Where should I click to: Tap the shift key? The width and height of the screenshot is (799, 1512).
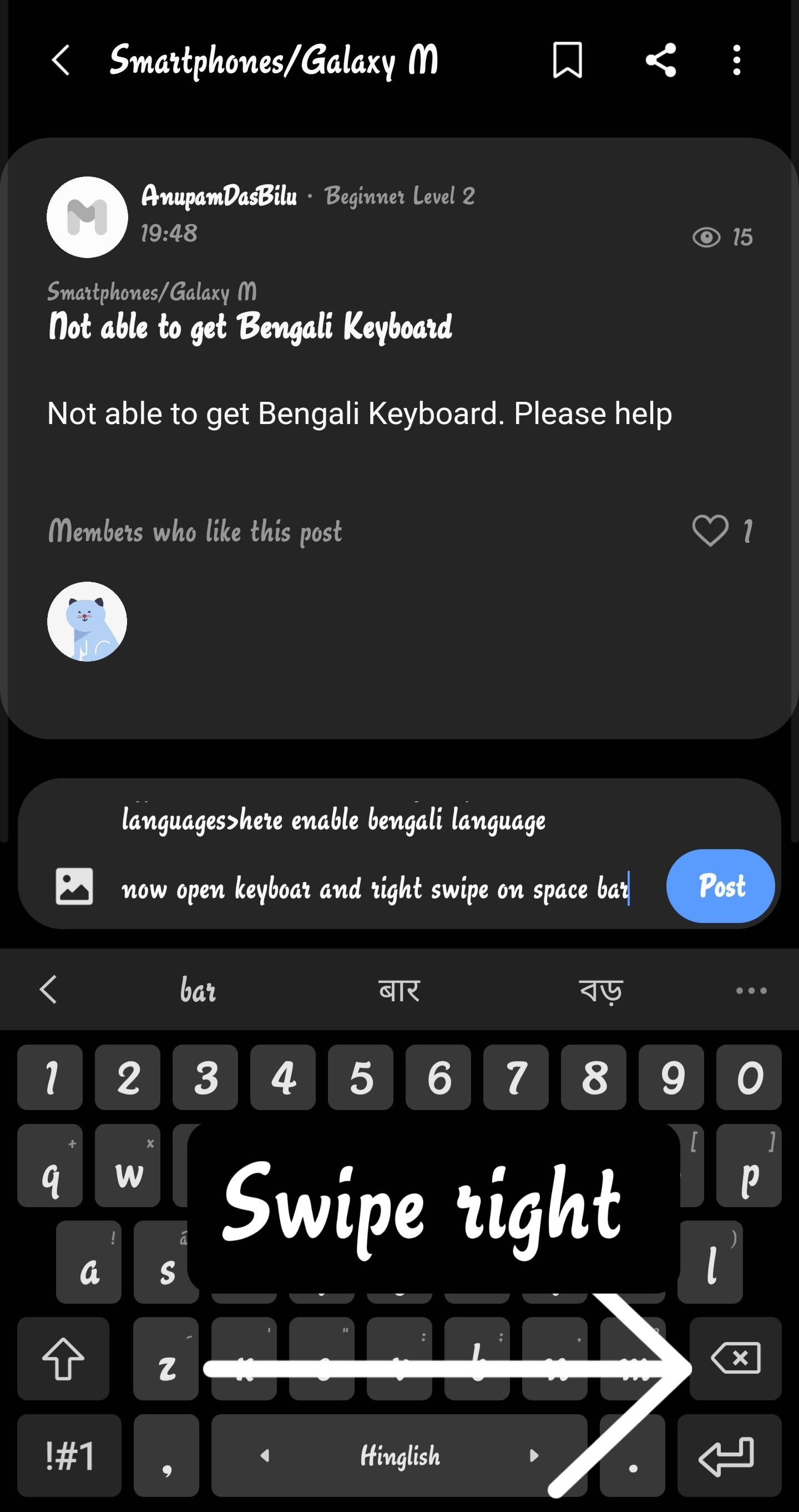click(x=63, y=1358)
